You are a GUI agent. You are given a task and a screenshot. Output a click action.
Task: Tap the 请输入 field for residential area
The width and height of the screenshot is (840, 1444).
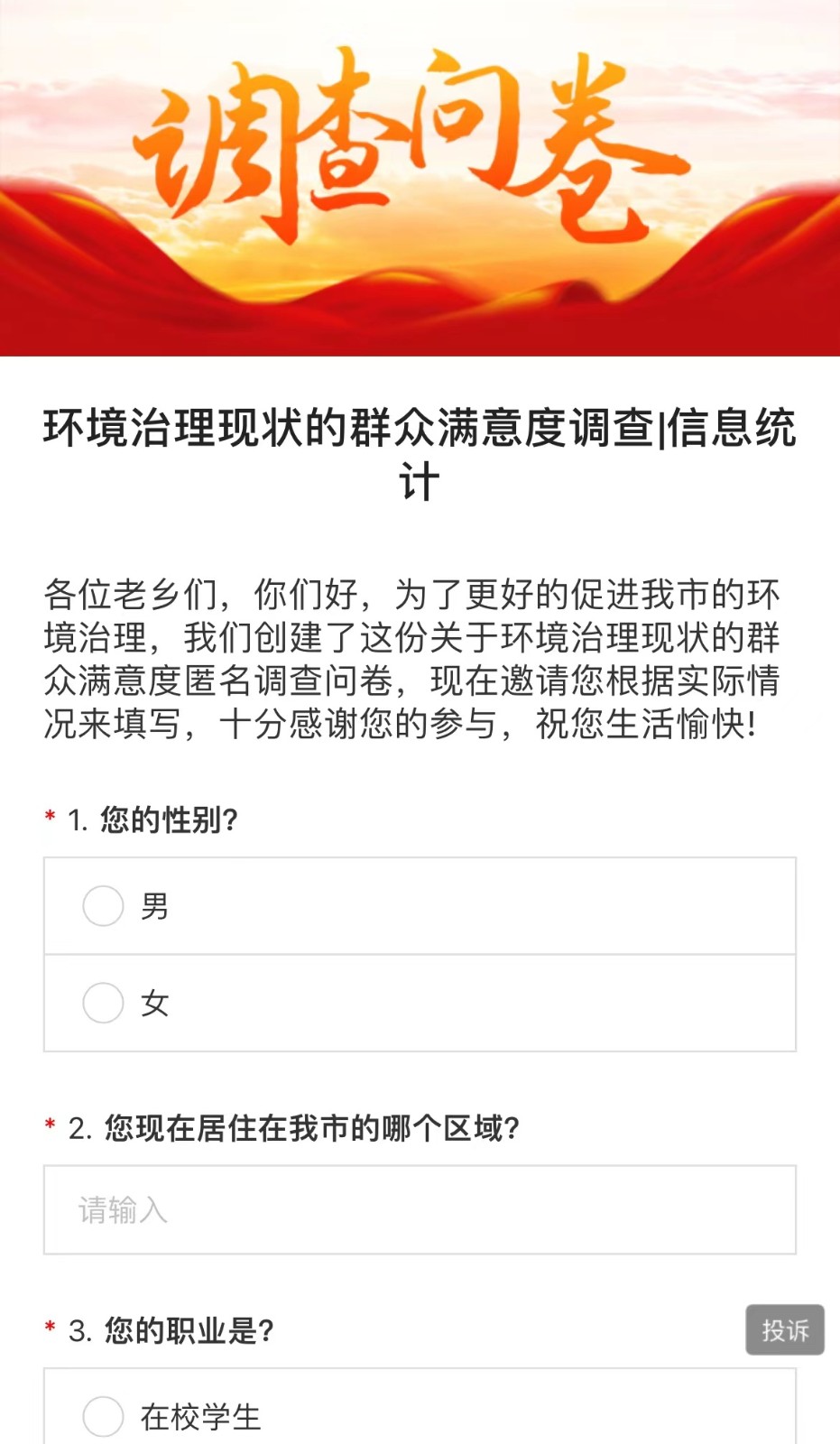pyautogui.click(x=420, y=1209)
